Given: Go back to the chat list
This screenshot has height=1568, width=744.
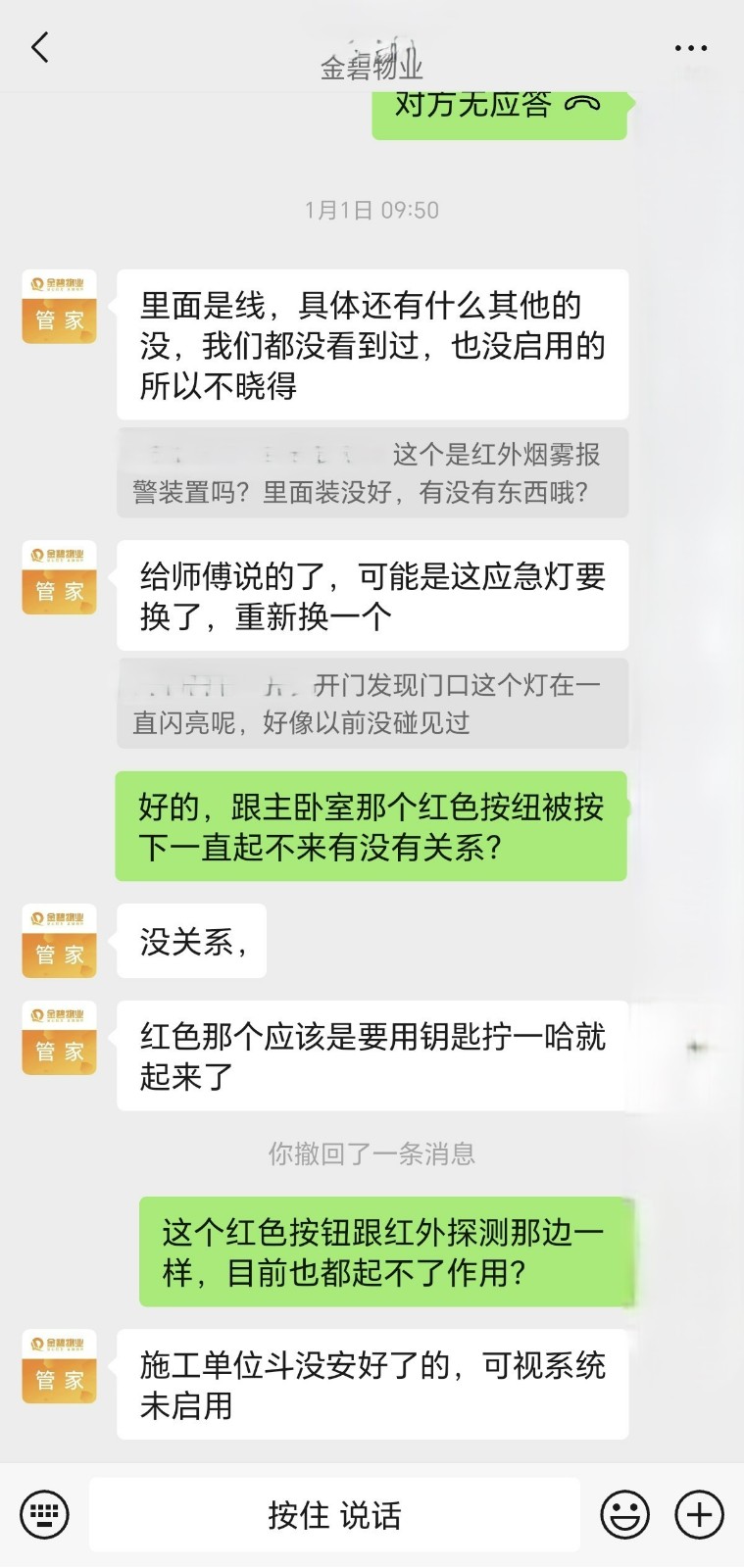Looking at the screenshot, I should 40,47.
